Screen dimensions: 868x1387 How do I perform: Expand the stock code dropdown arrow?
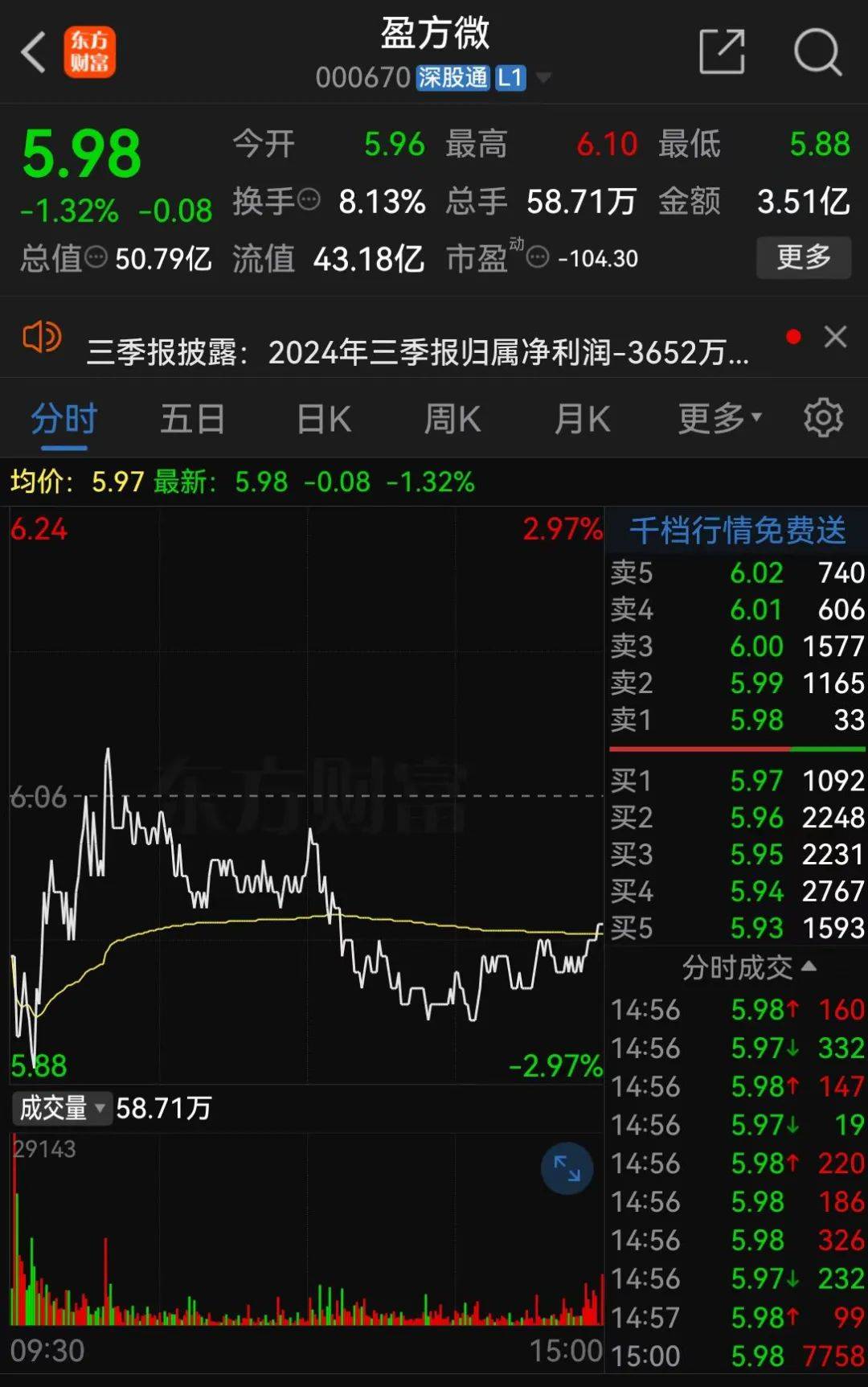pos(544,78)
